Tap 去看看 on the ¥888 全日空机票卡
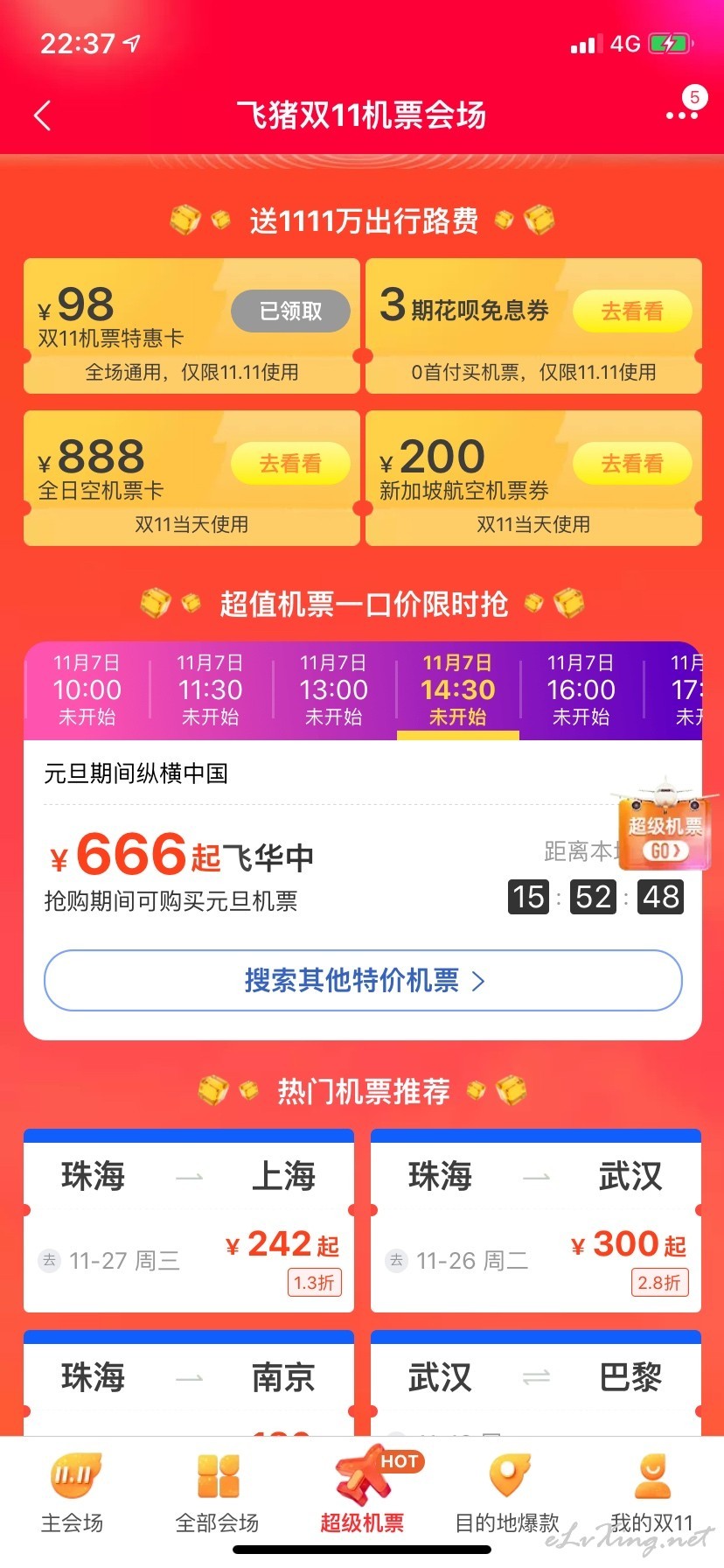 click(x=290, y=463)
